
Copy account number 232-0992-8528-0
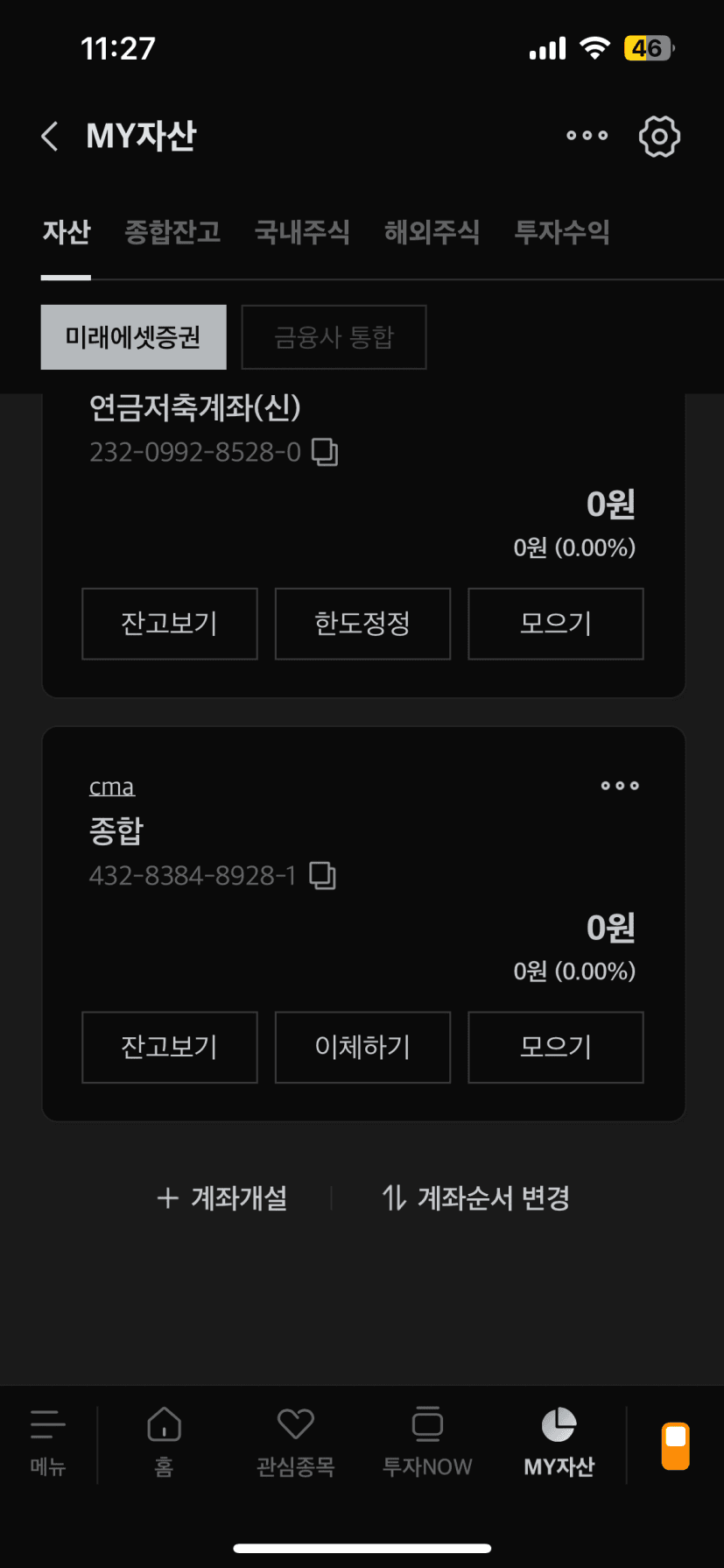[x=325, y=452]
